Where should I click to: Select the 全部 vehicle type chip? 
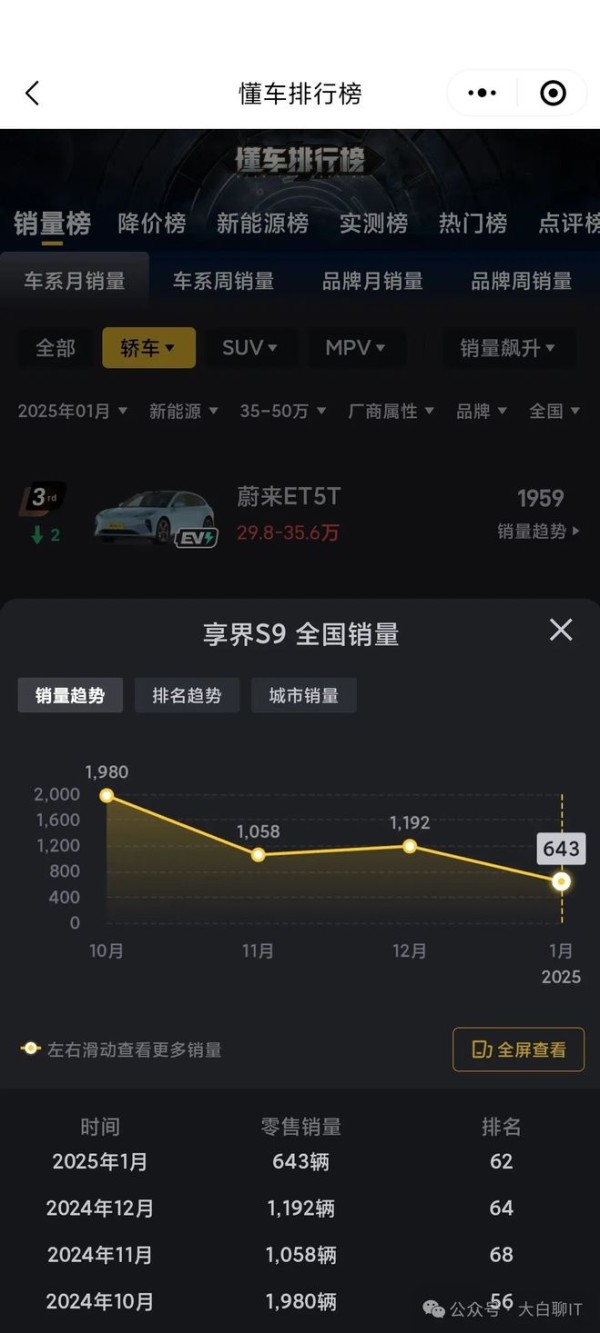[55, 348]
